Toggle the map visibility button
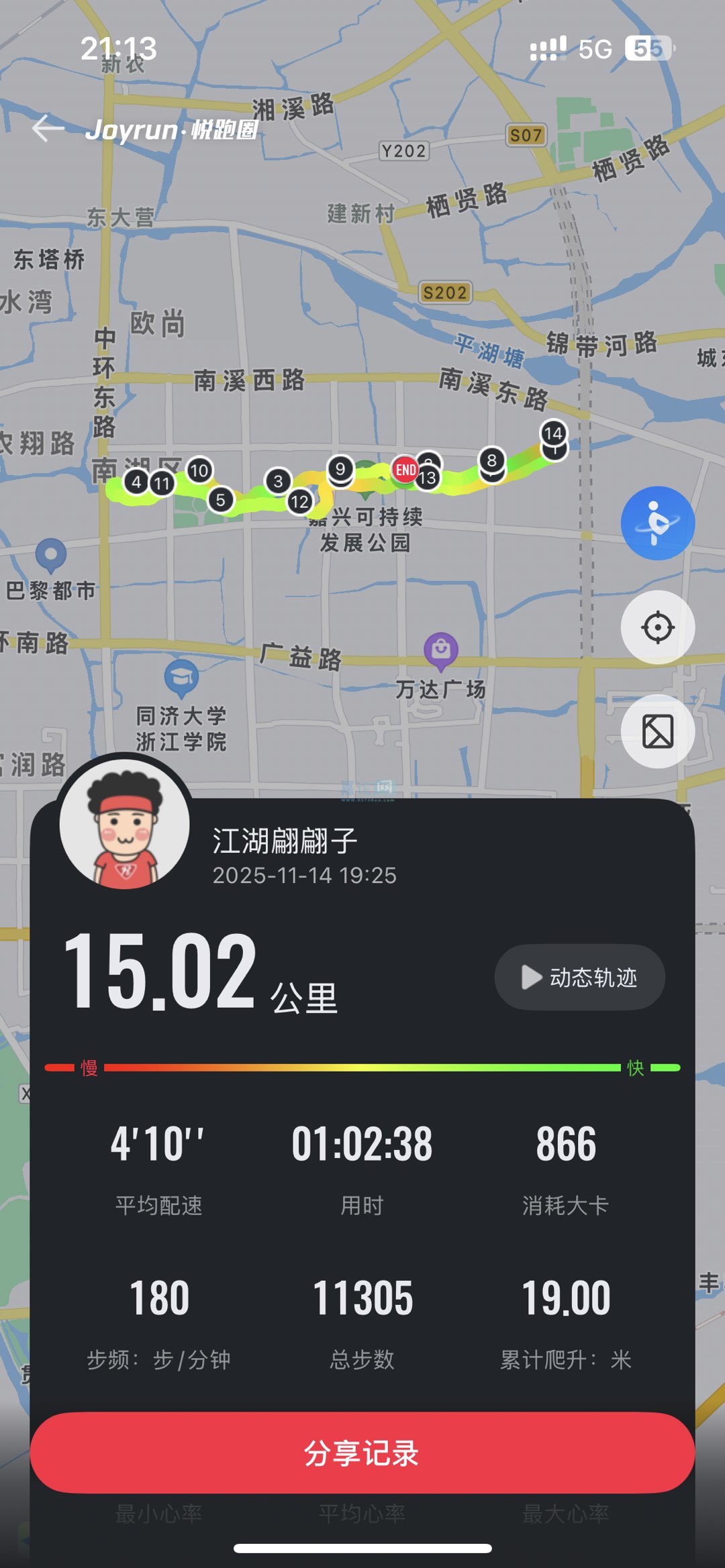The image size is (725, 1568). 657,731
